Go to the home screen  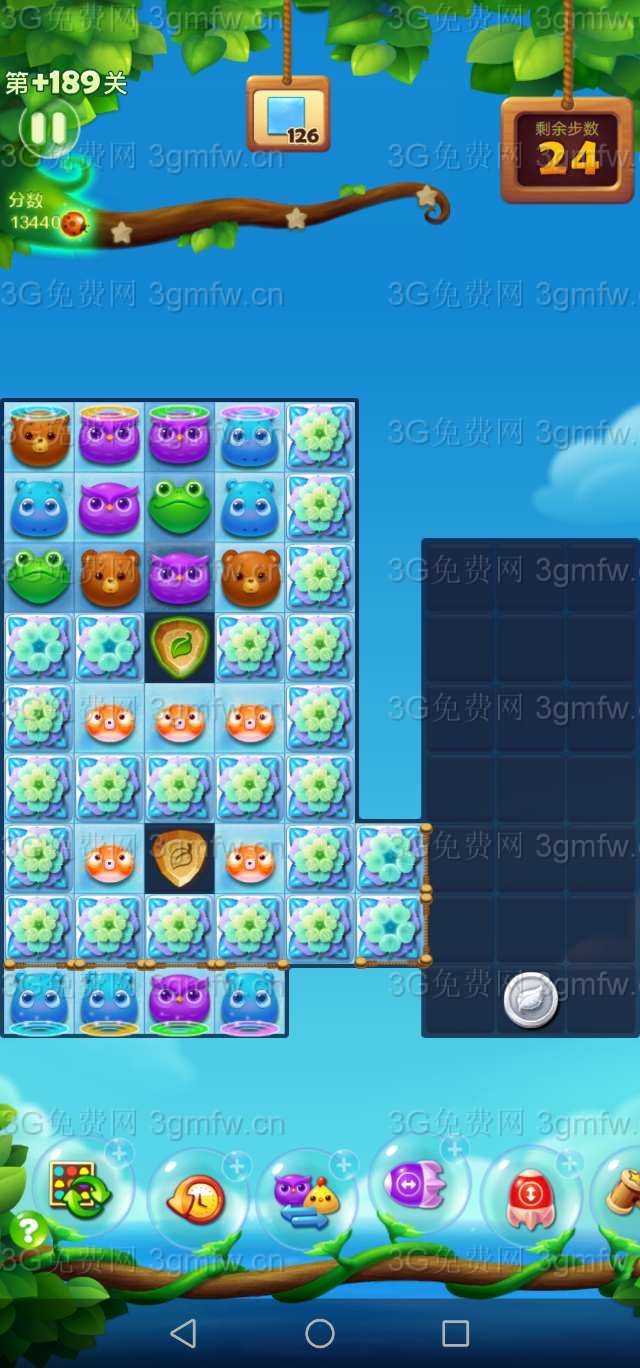(320, 1332)
